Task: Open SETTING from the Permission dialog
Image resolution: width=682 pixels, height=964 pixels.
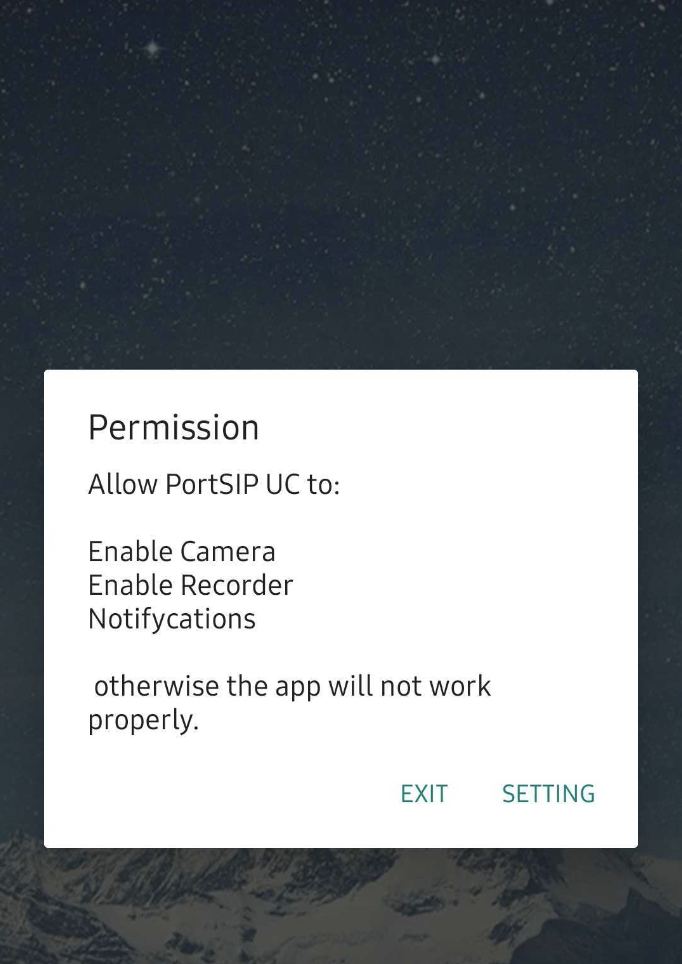Action: 548,794
